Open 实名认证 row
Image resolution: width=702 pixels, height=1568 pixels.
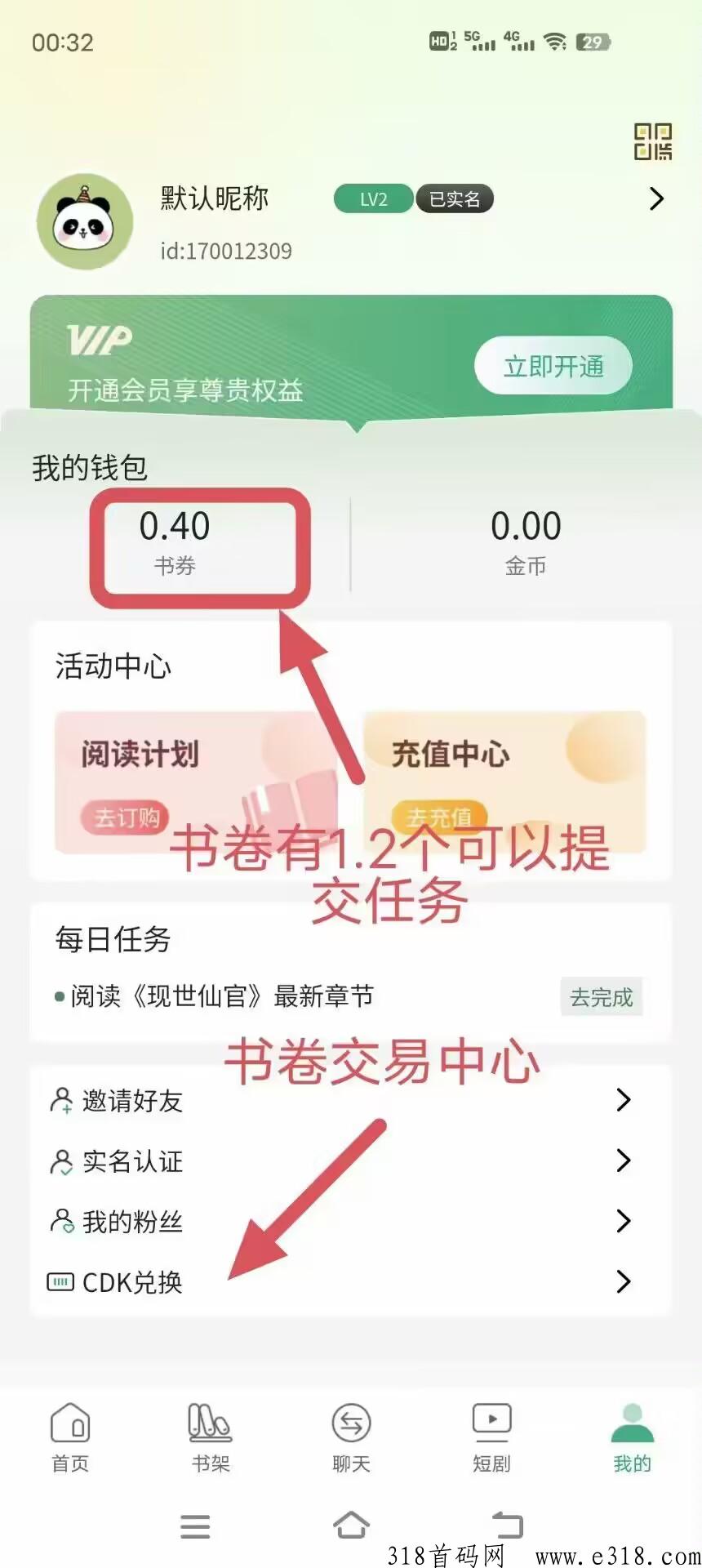point(343,1160)
